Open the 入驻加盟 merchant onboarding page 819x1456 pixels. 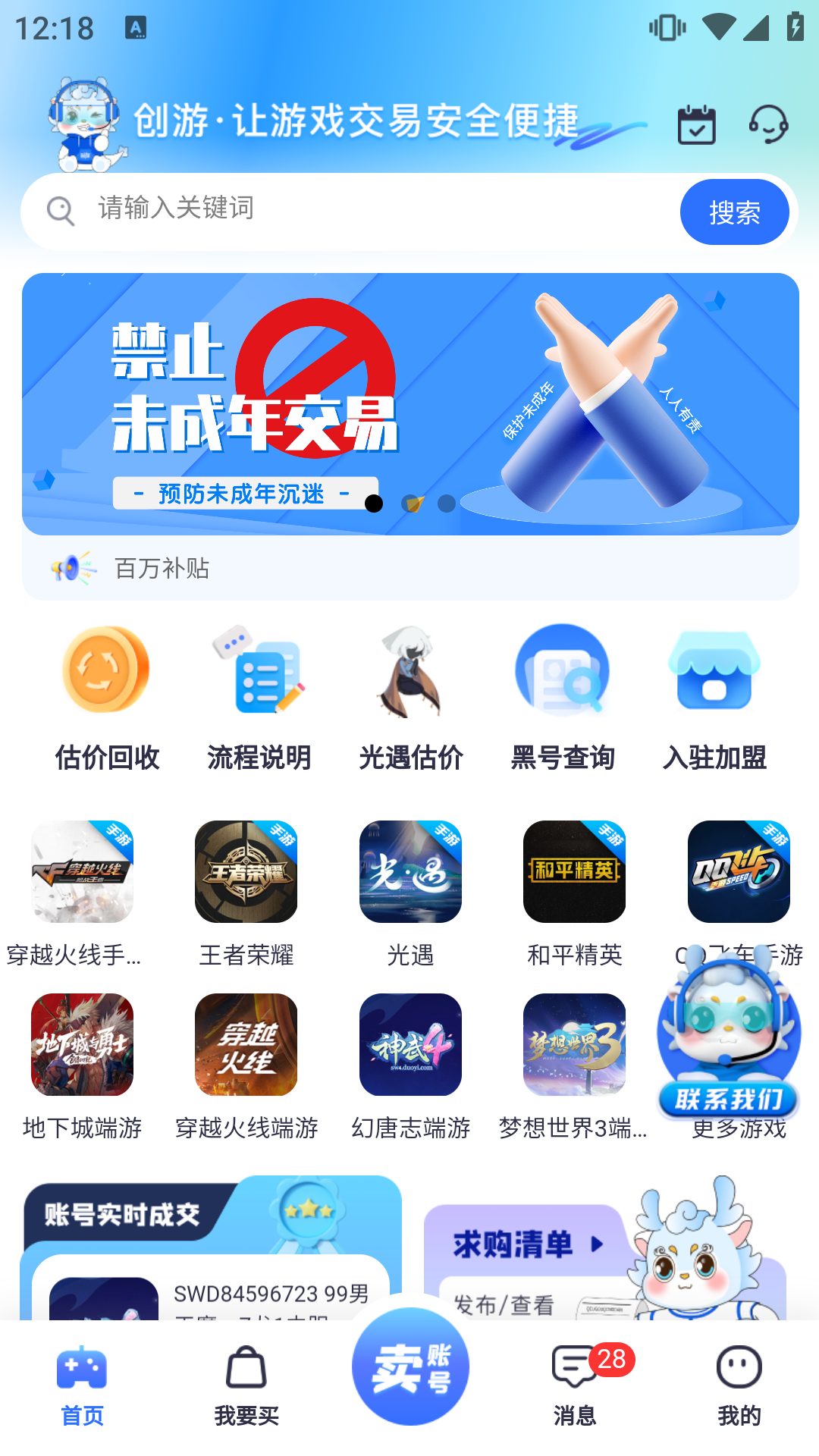coord(715,694)
